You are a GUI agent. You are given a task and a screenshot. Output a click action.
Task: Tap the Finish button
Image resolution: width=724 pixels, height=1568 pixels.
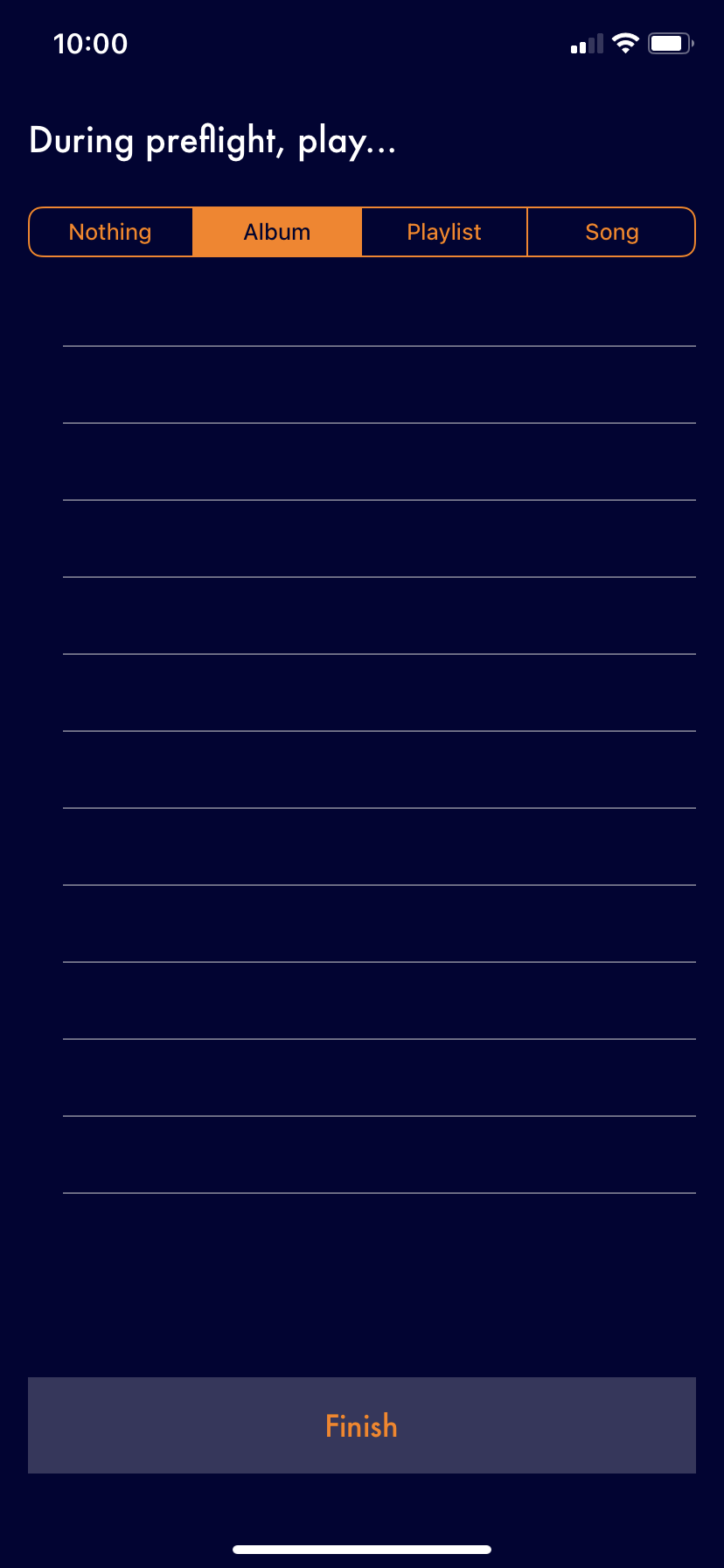[362, 1425]
